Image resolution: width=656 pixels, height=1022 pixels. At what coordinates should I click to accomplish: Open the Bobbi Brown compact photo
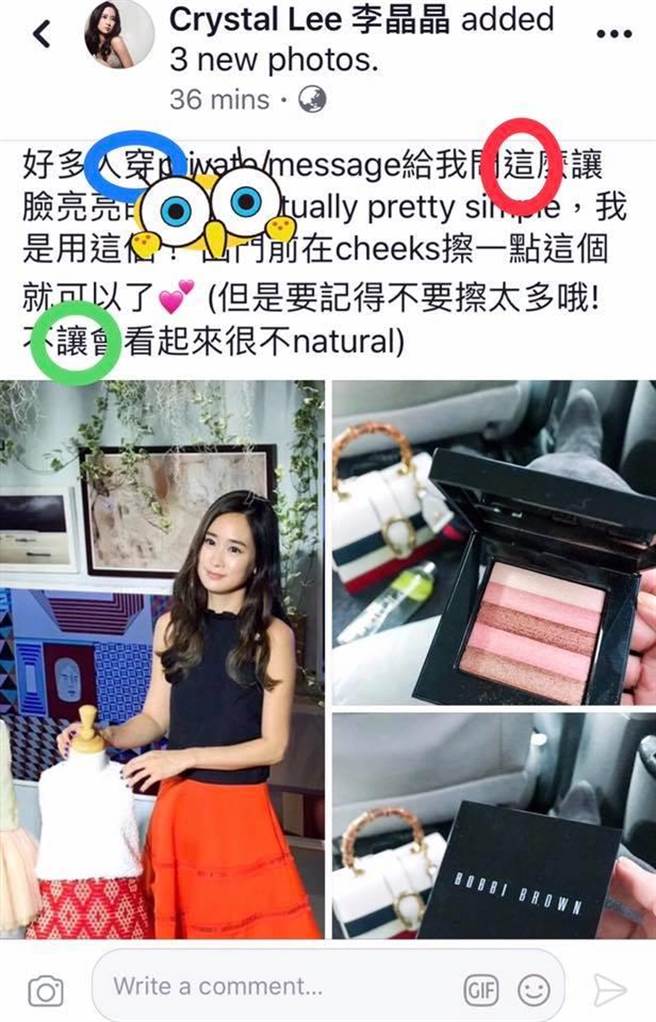(x=494, y=826)
